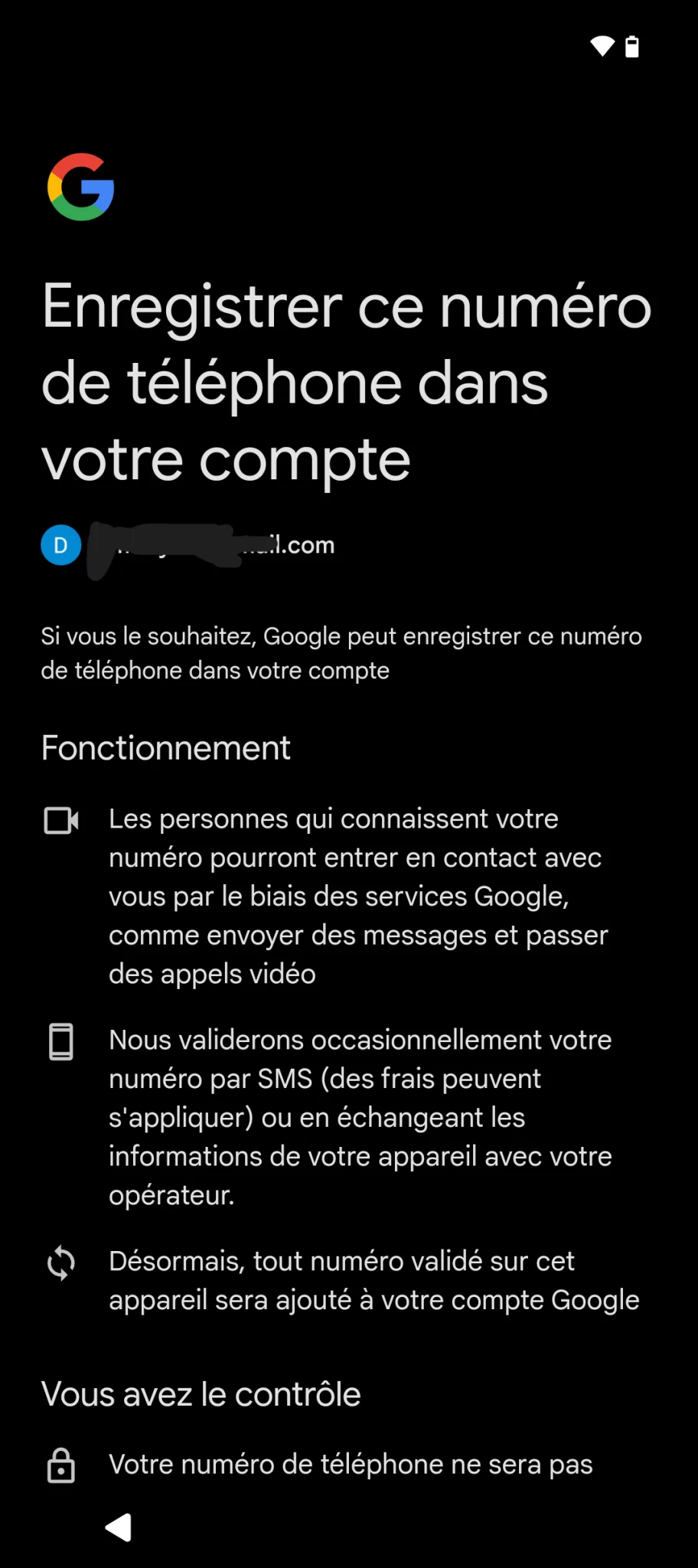Go back with the system back arrow
The image size is (698, 1568).
pos(119,1527)
